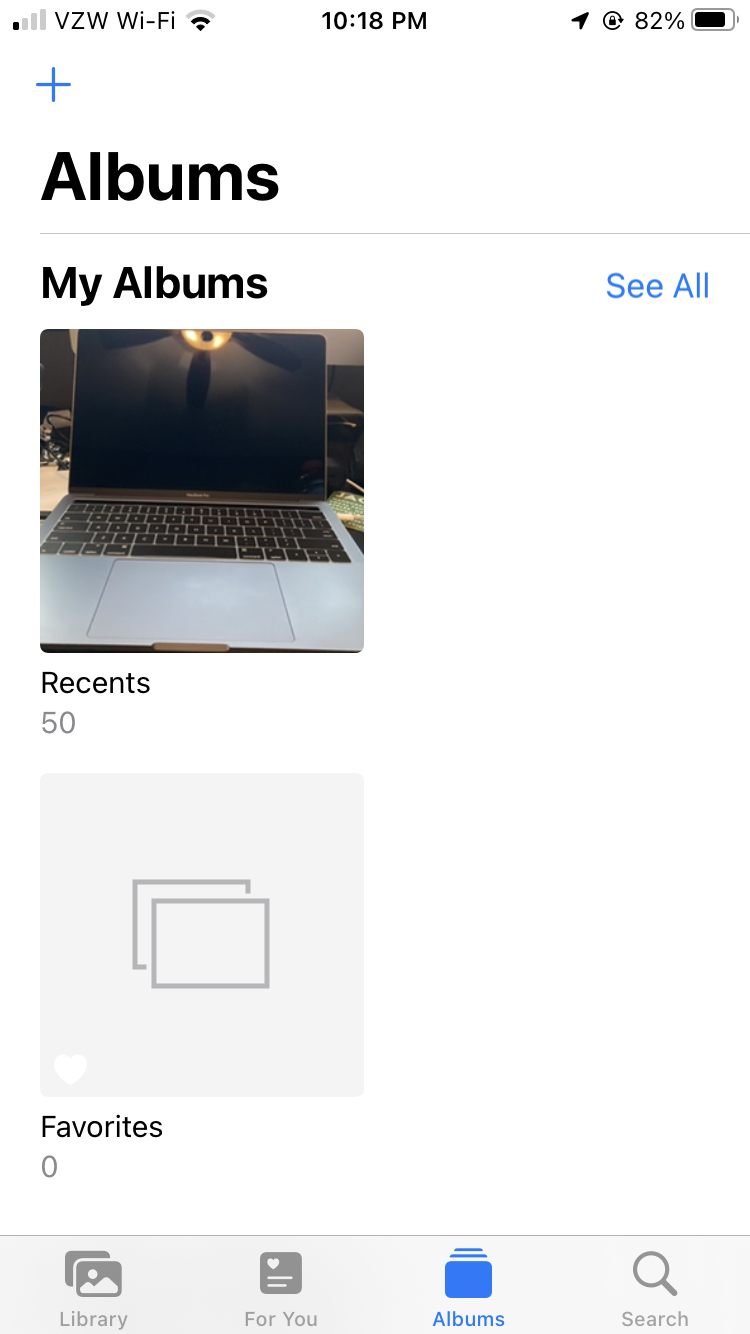Open the Favorites album
Screen dimensions: 750x1334
coord(202,935)
